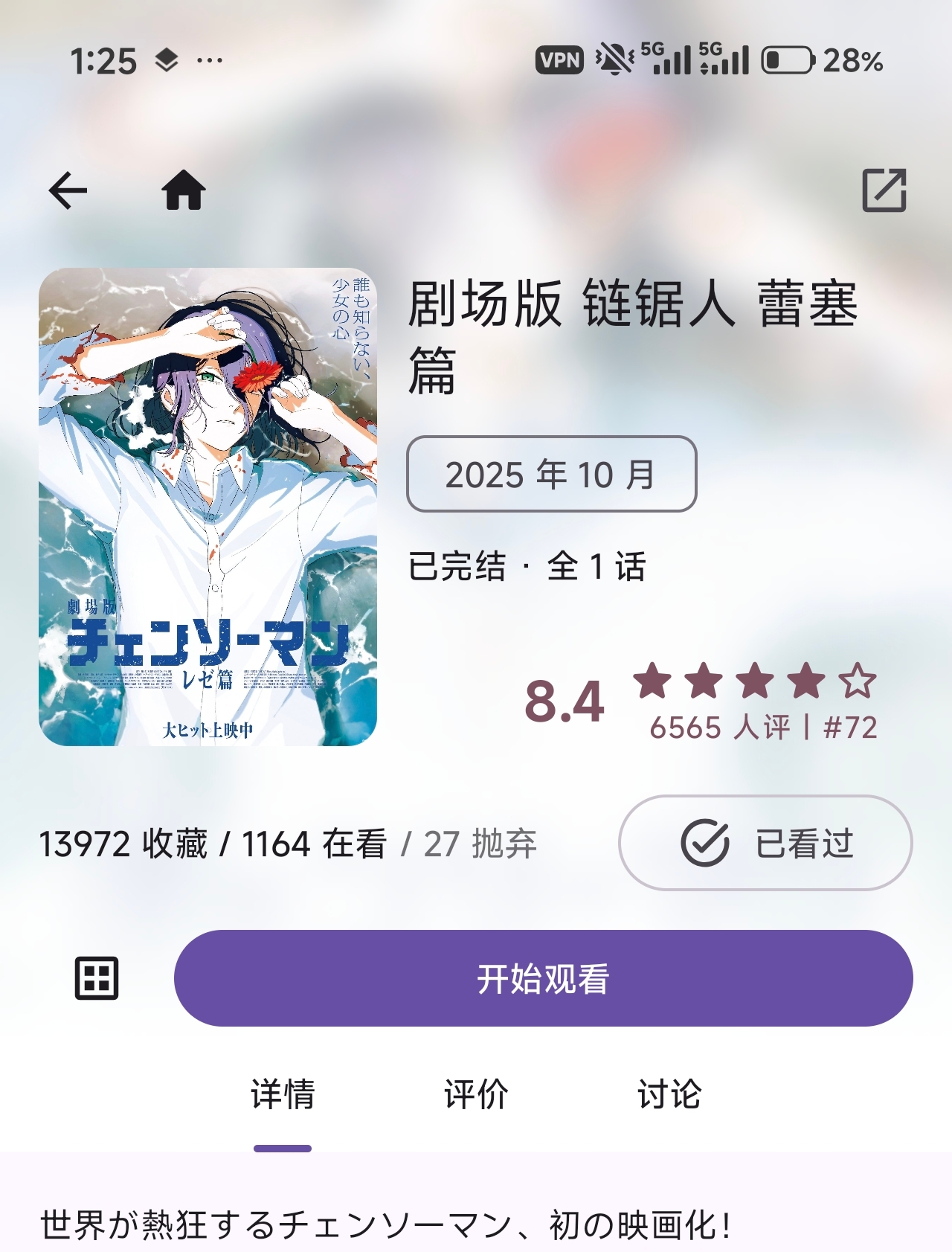Switch to the 讨论 tab

pyautogui.click(x=669, y=1094)
